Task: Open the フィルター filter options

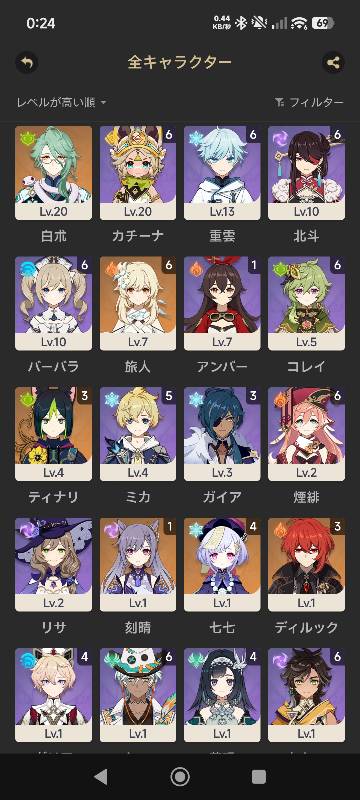Action: pyautogui.click(x=310, y=103)
